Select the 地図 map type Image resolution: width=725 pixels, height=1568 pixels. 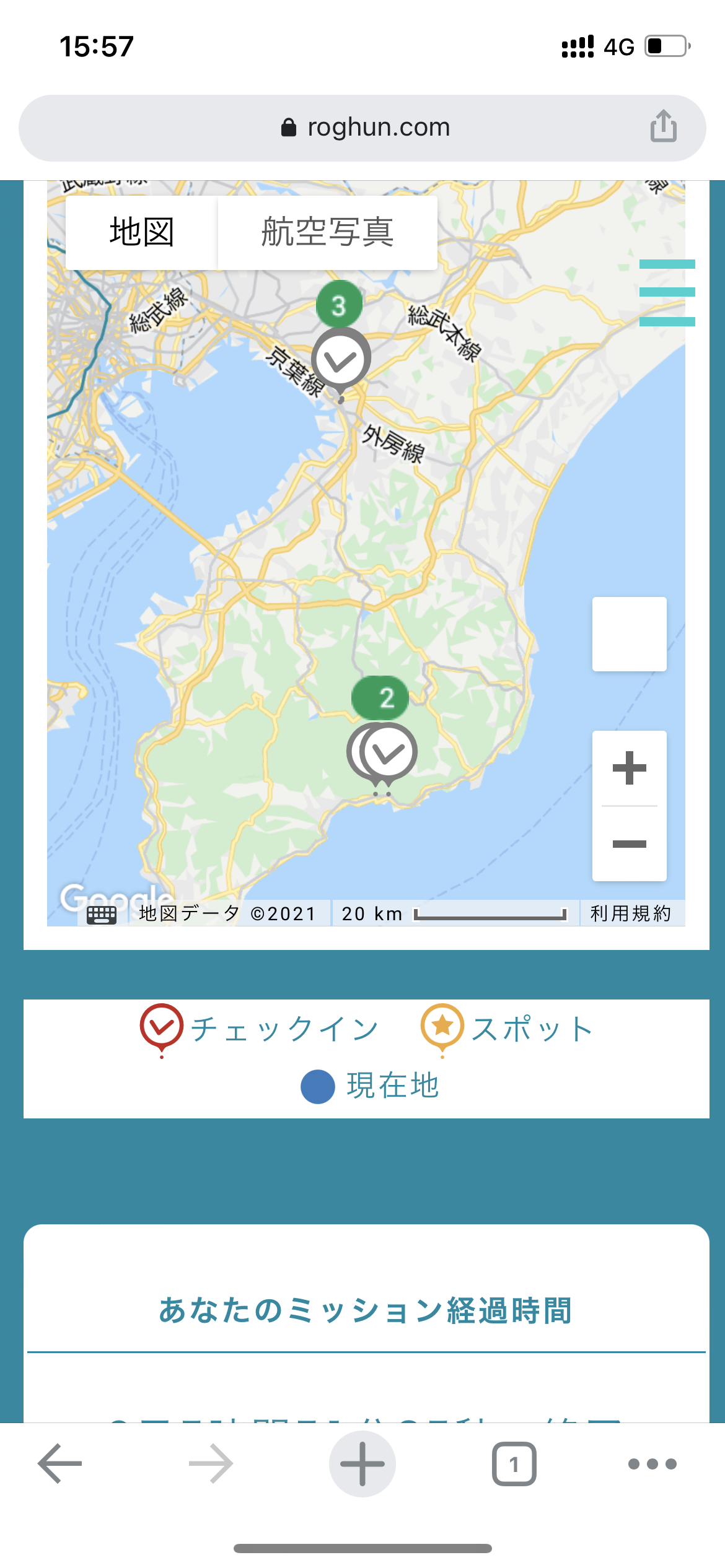coord(141,233)
